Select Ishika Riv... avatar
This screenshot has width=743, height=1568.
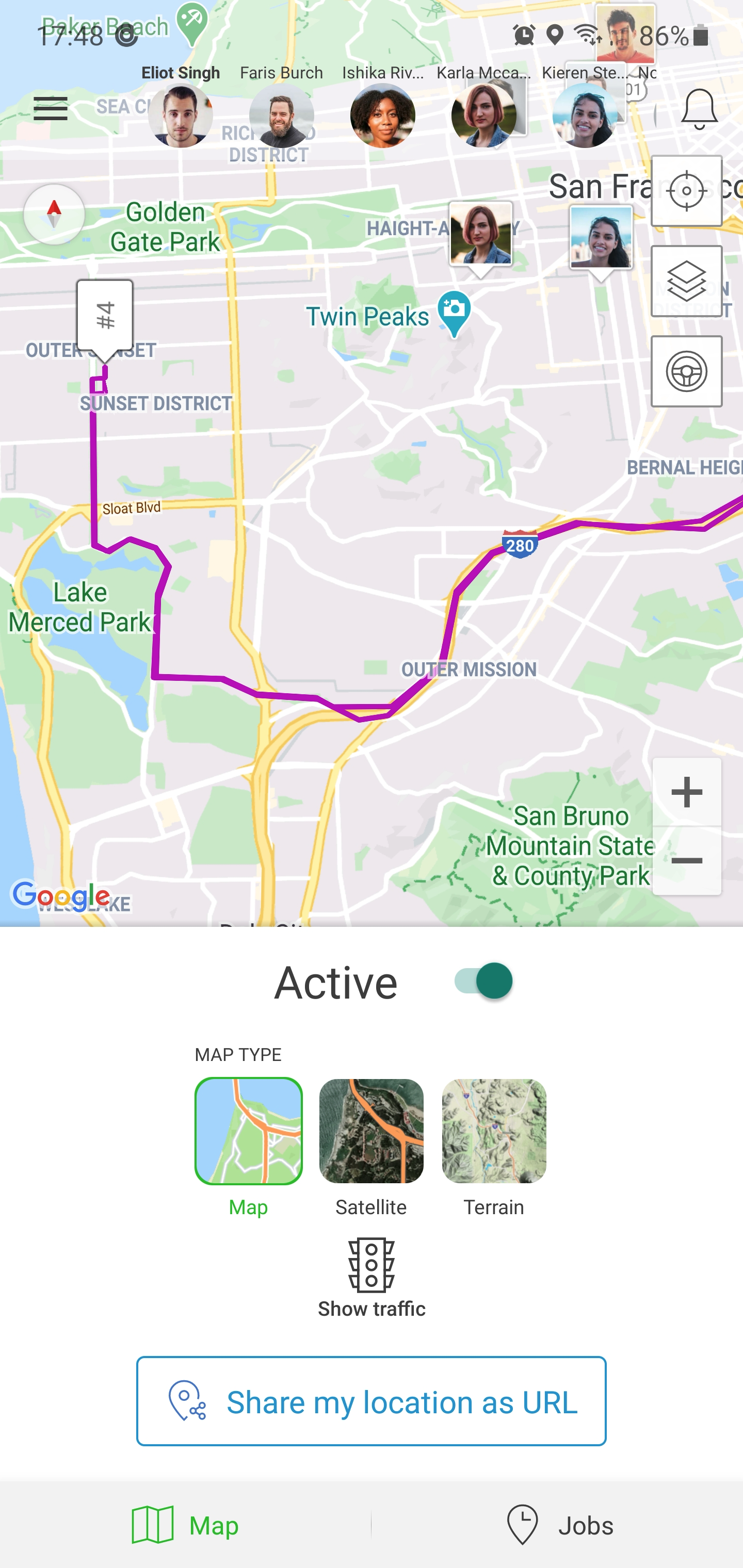[x=382, y=116]
